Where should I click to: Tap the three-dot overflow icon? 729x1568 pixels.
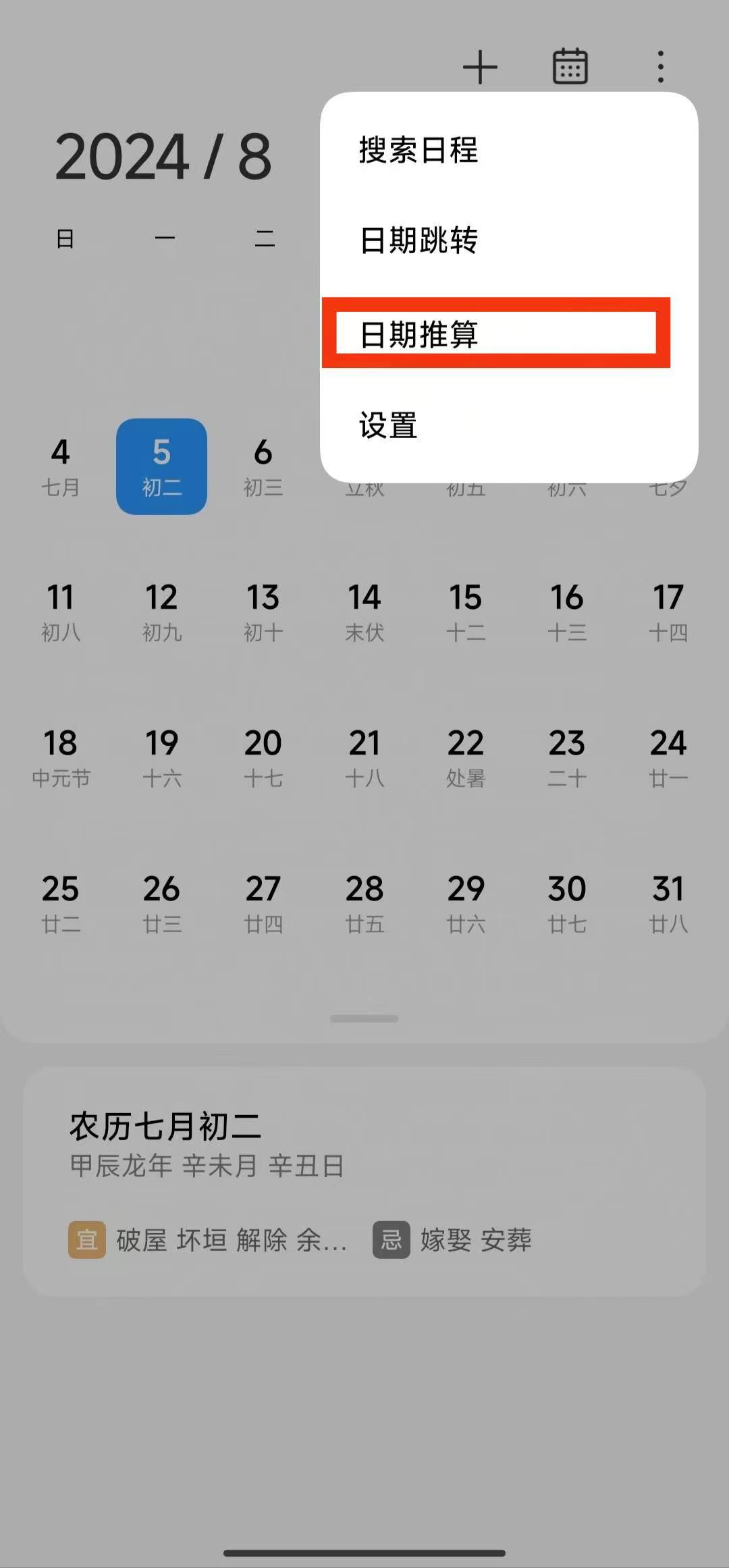[660, 67]
